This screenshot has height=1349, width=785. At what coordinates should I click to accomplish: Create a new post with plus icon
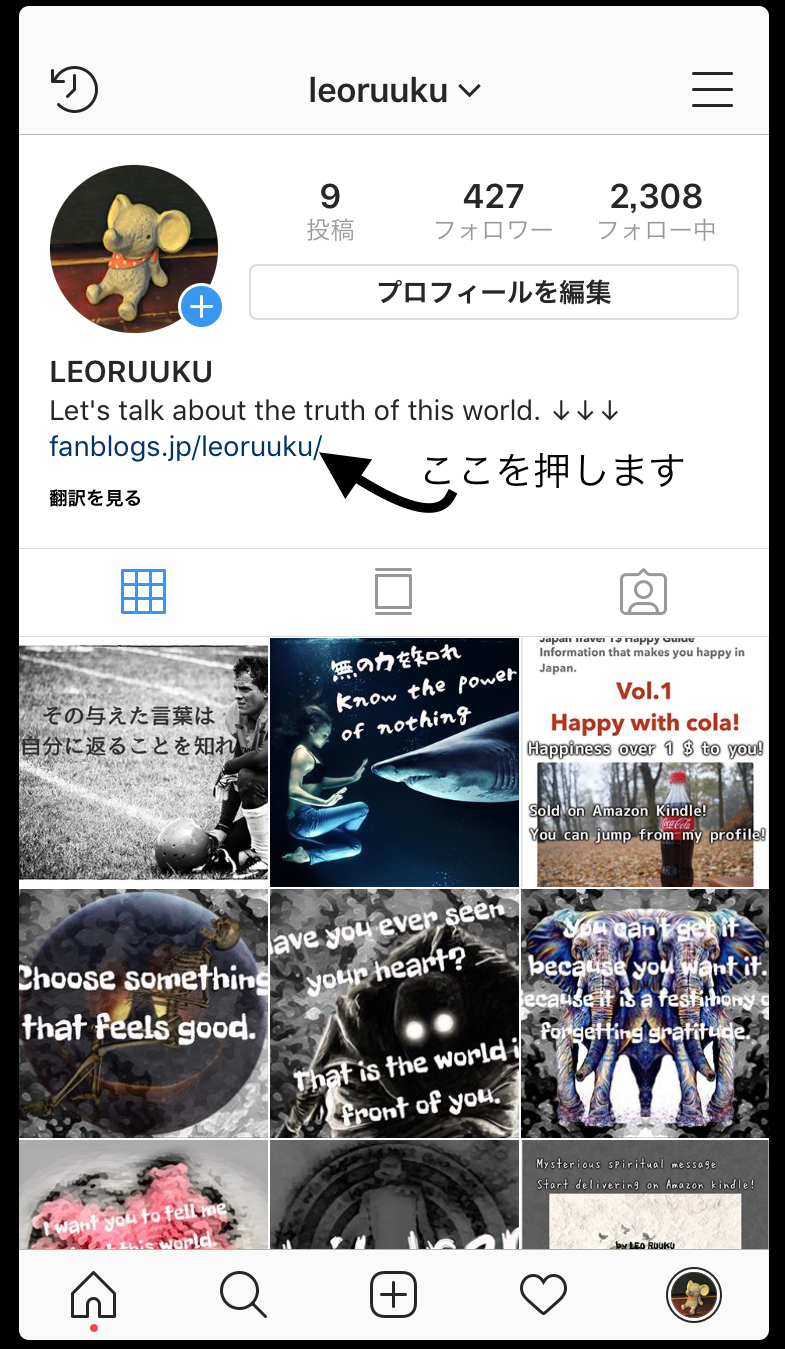point(393,1296)
